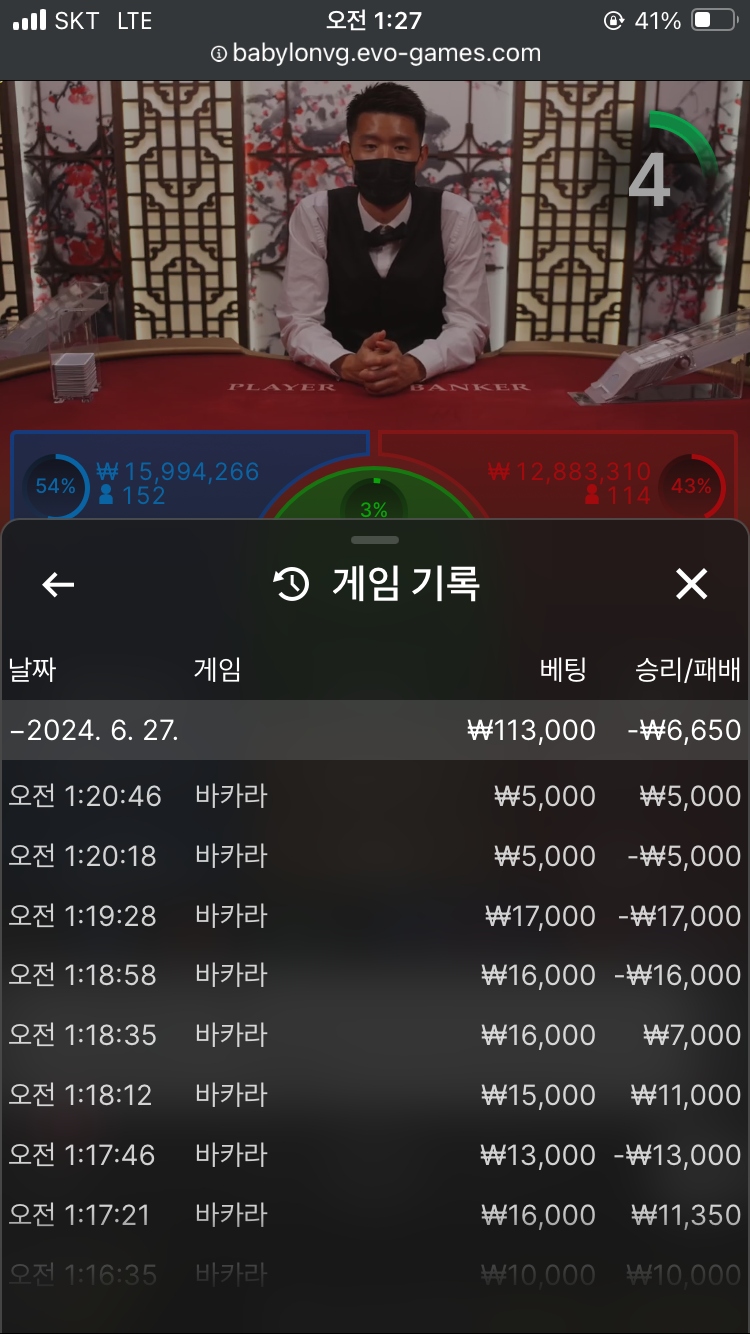750x1334 pixels.
Task: Open the 오전 1:20:18 바카라 record
Action: point(374,856)
